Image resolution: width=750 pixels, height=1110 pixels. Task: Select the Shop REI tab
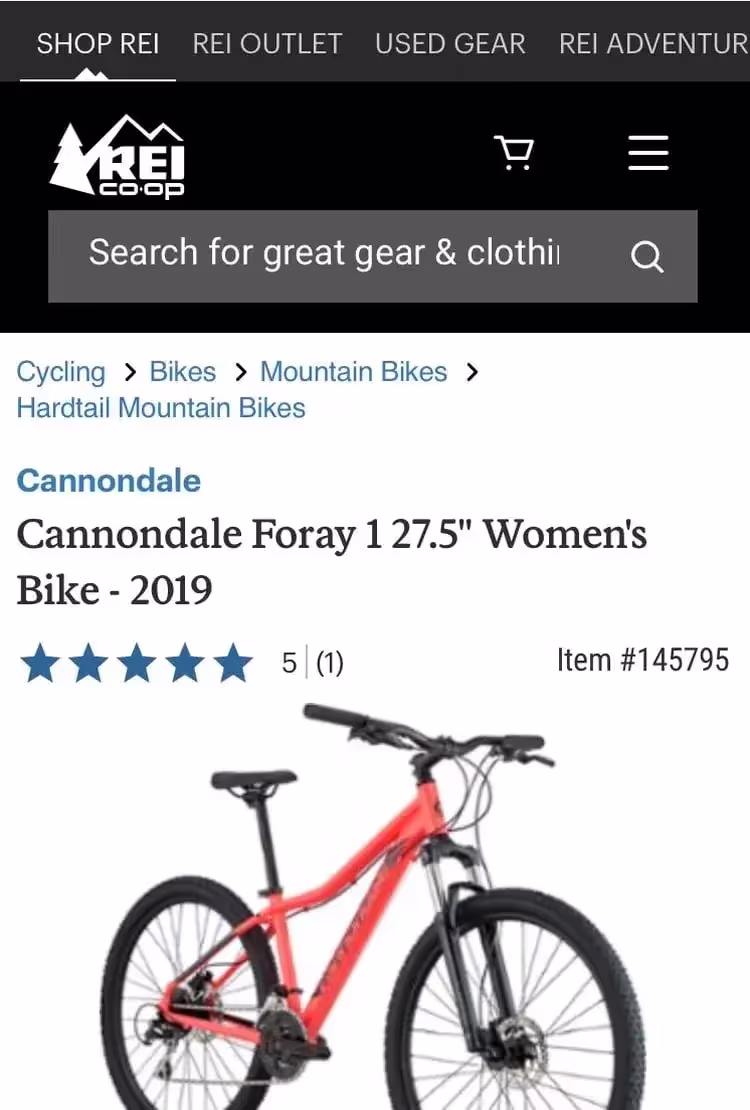(98, 44)
